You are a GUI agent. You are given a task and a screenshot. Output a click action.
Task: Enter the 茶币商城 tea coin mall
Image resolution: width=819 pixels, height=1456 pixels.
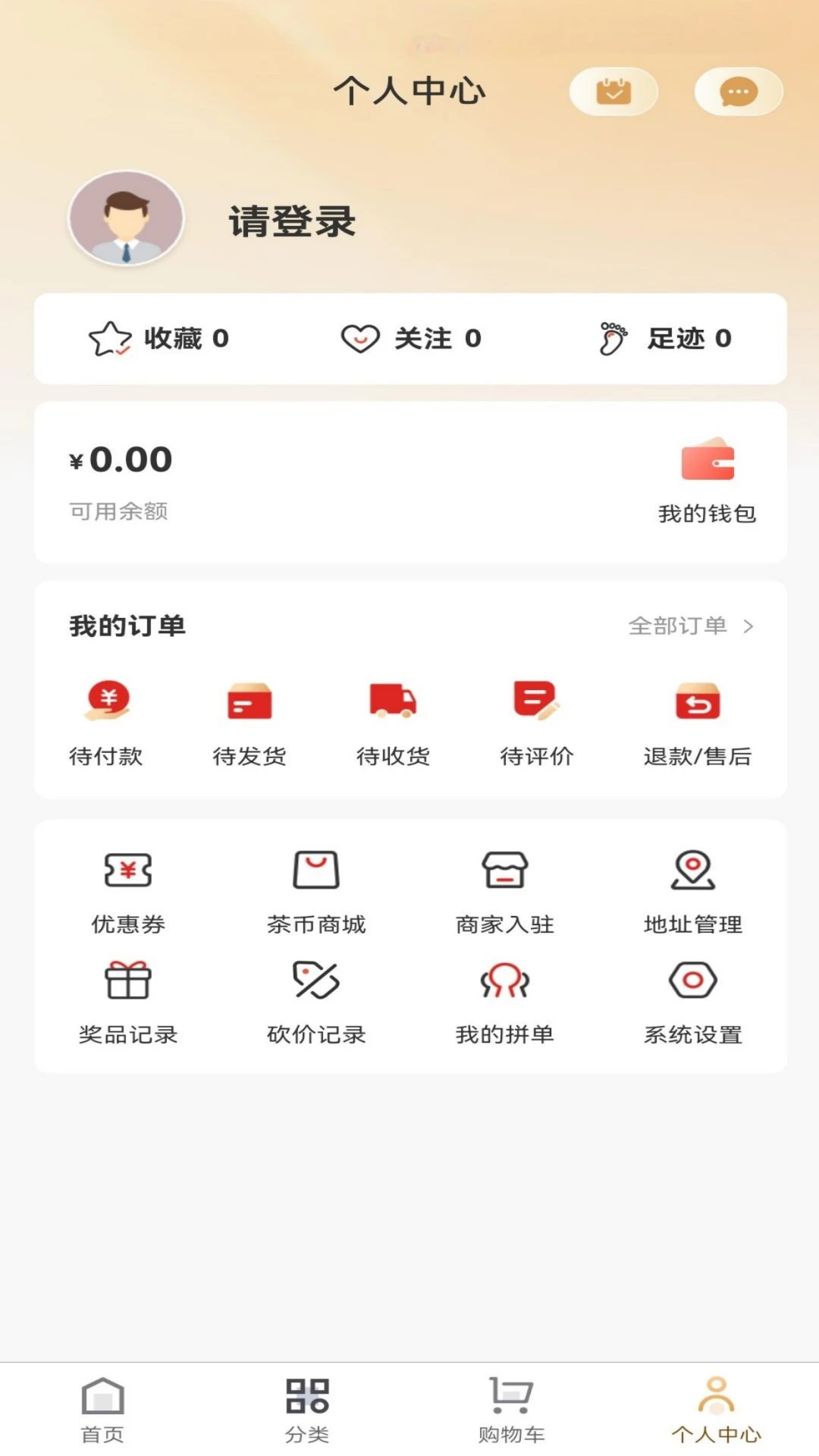pyautogui.click(x=316, y=891)
